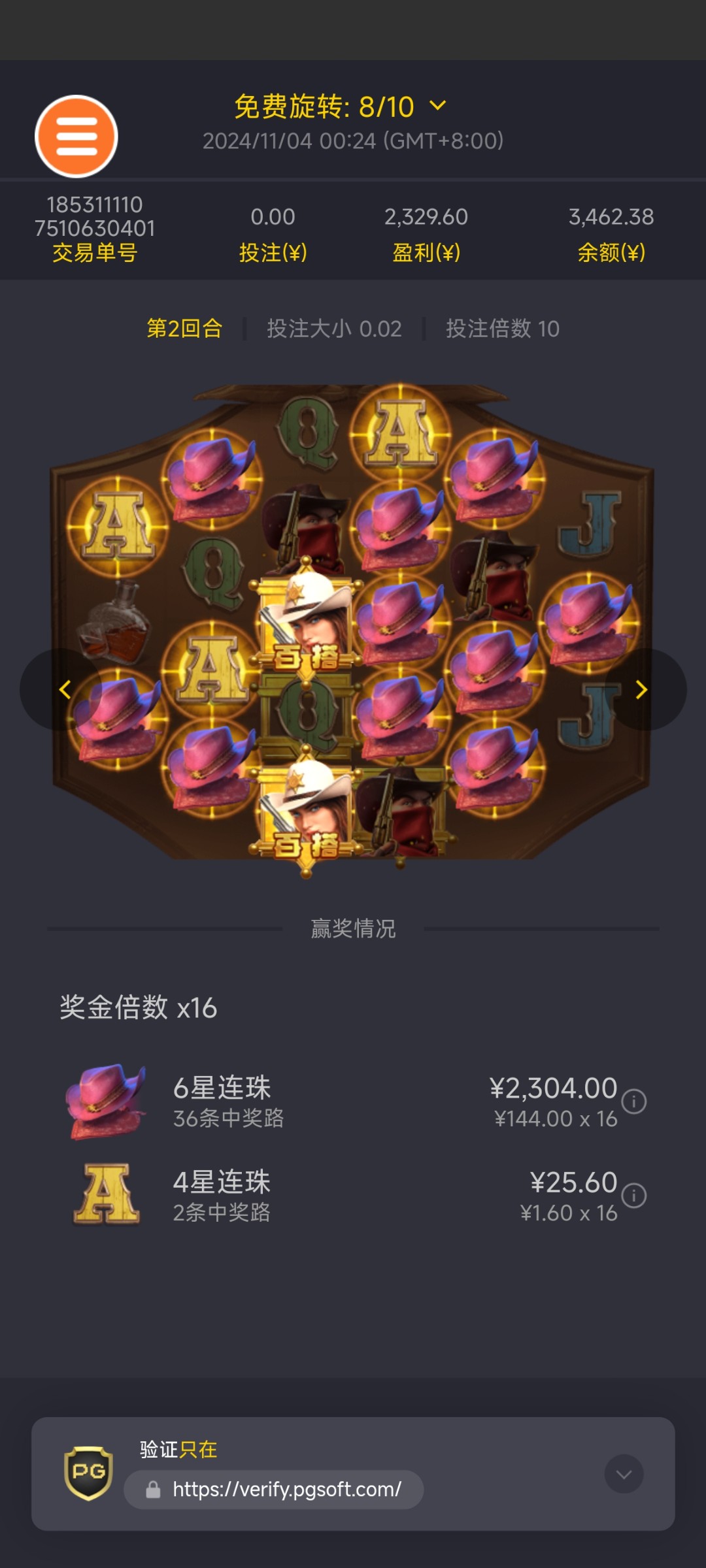
Task: Expand the PG verification banner
Action: (624, 1474)
